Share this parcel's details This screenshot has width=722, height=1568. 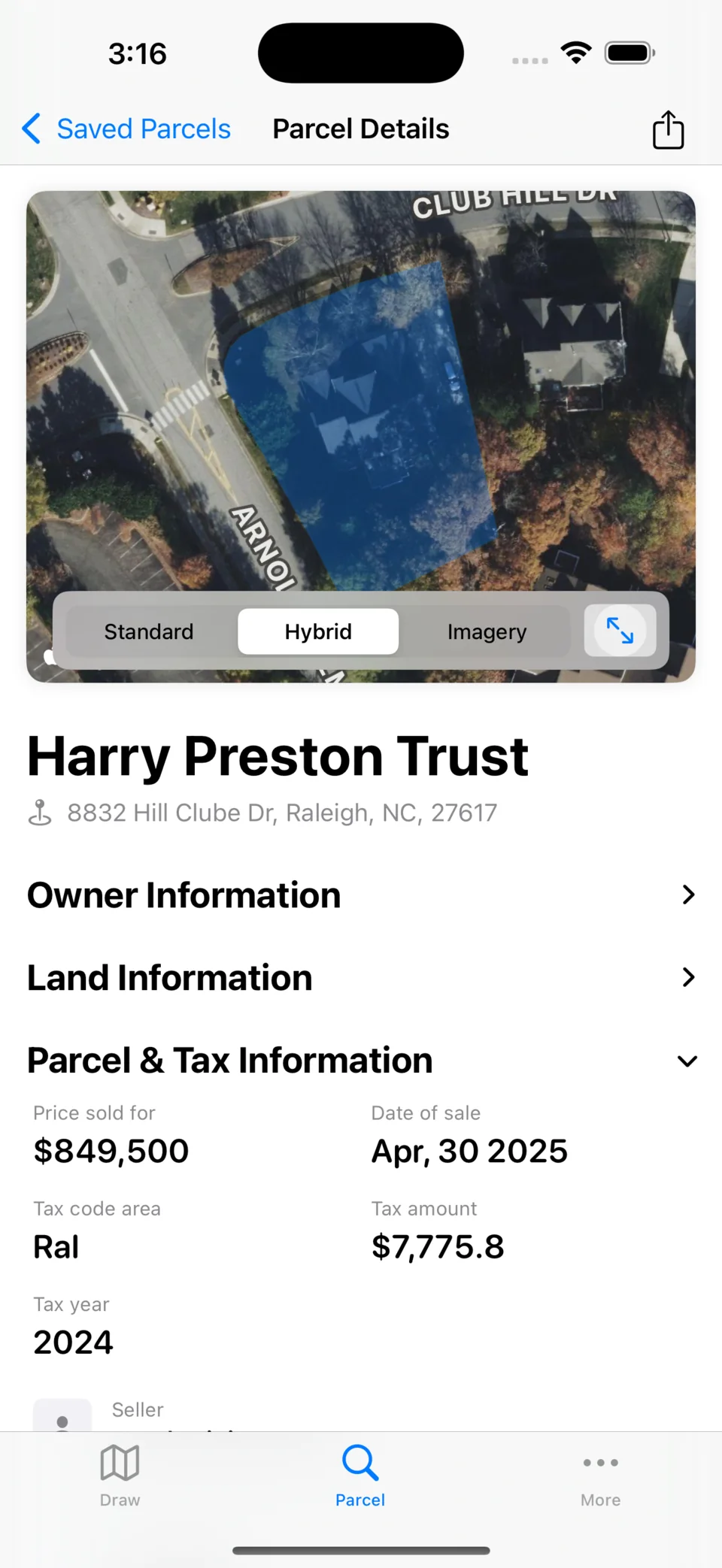pos(668,130)
